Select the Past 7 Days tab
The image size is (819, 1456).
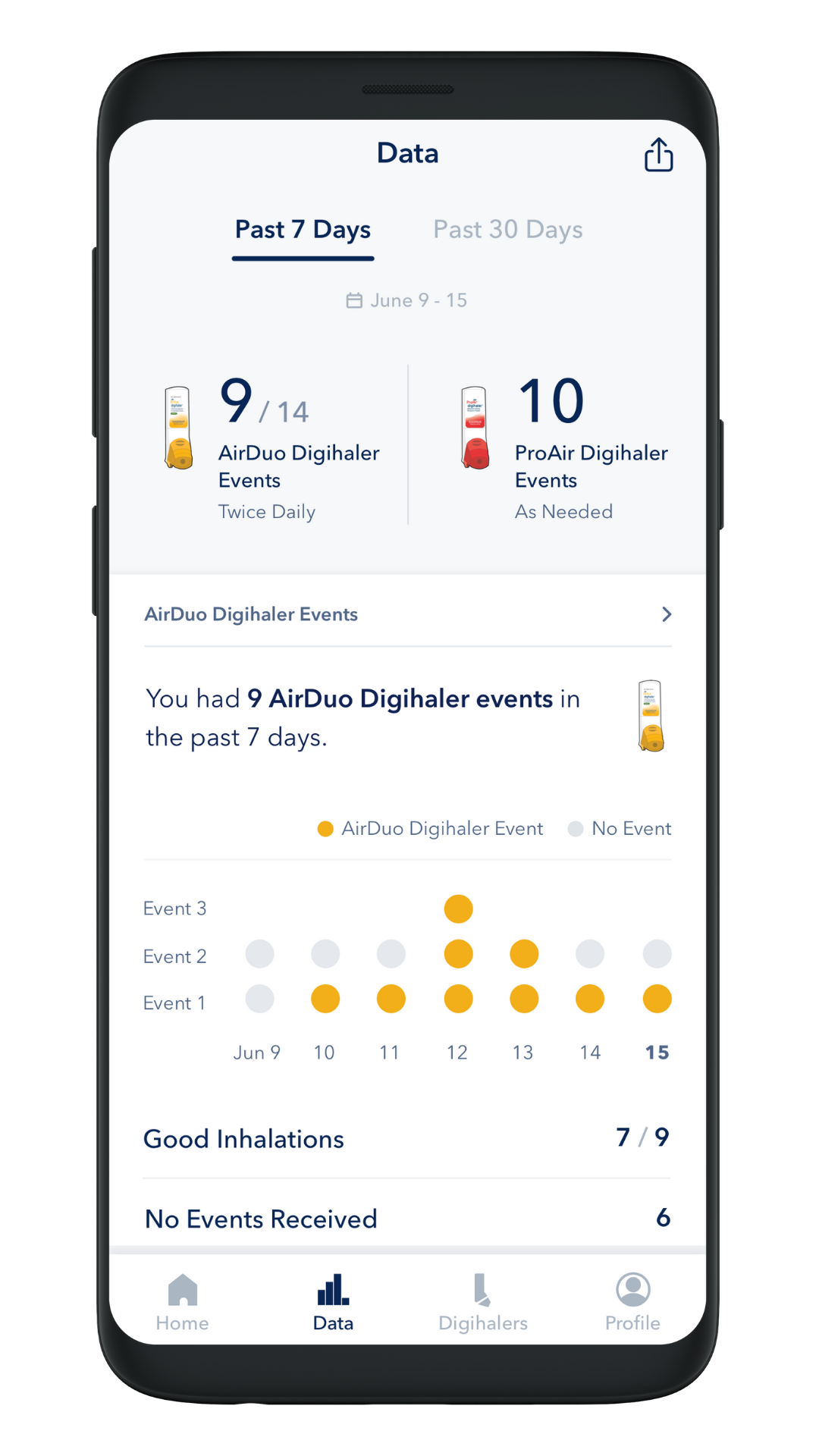click(x=303, y=230)
